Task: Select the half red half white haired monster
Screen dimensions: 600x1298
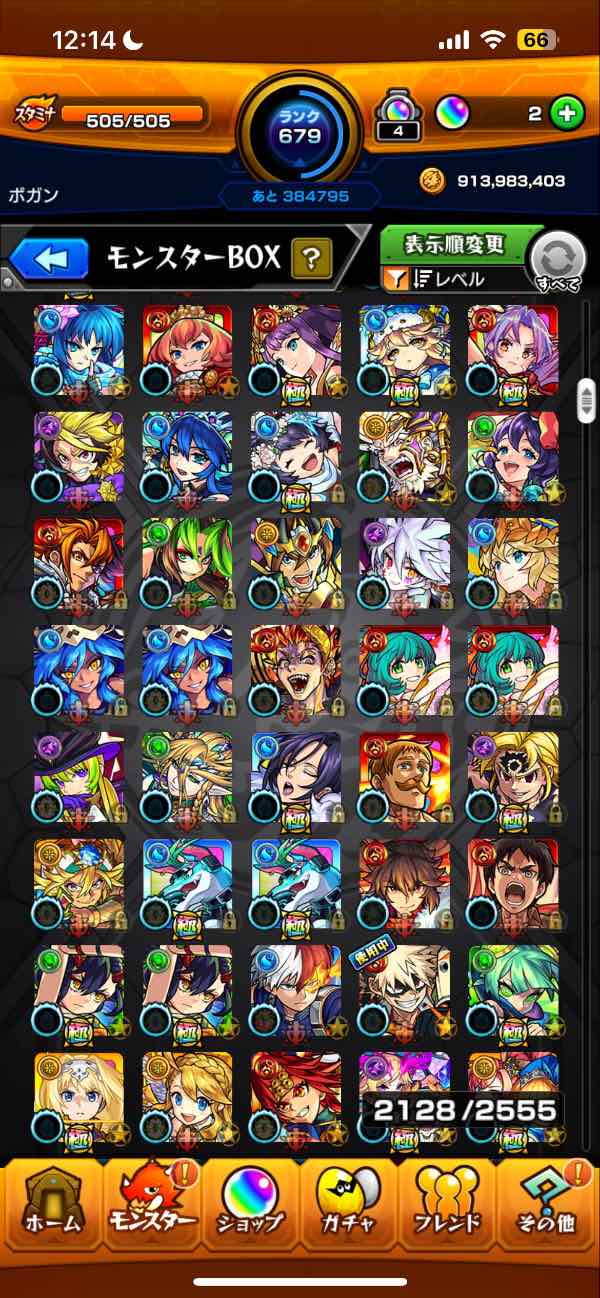Action: click(296, 987)
